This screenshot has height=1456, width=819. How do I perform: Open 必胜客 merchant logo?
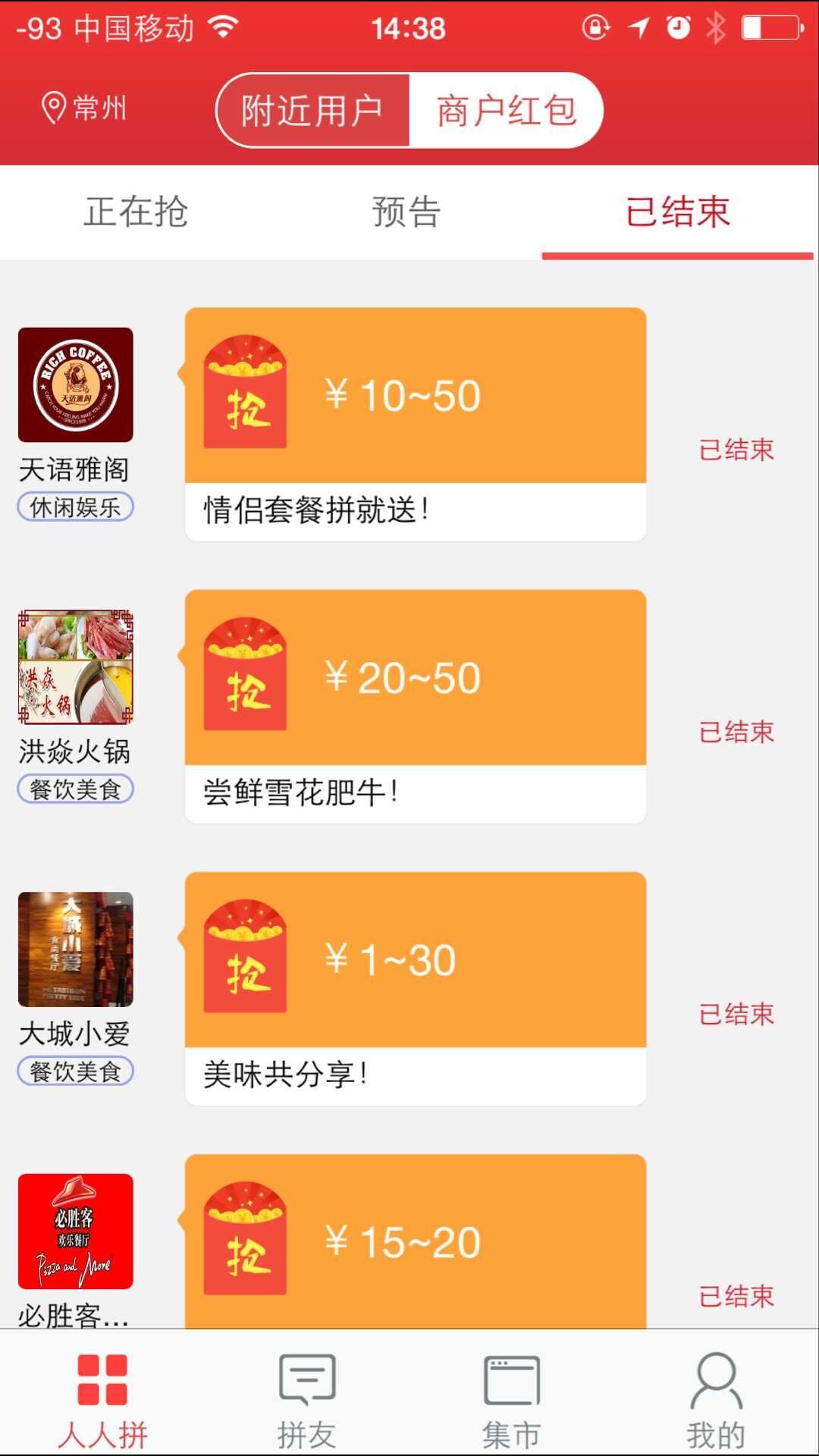coord(76,1231)
